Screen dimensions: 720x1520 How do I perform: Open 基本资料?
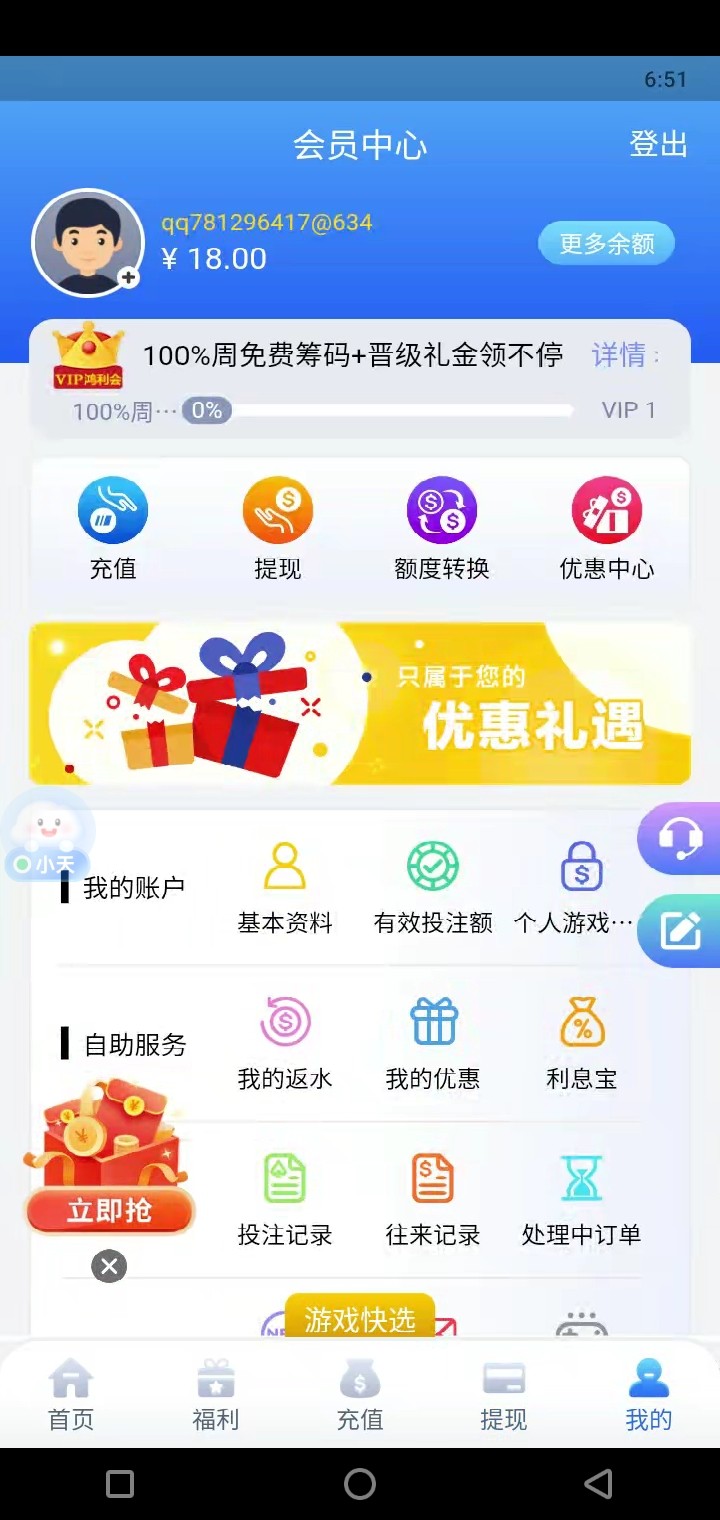pos(285,887)
